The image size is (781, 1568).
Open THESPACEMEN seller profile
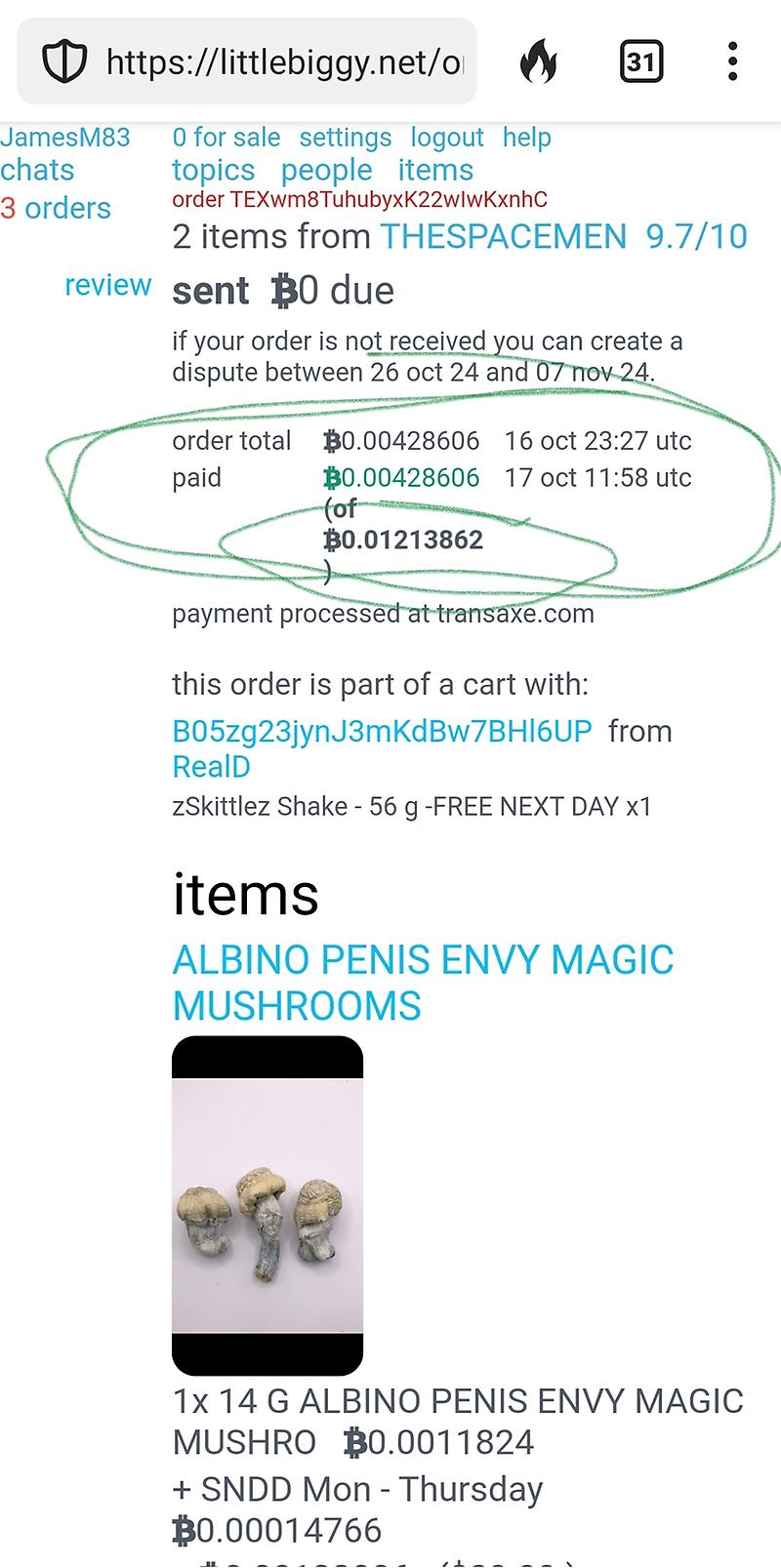(503, 236)
